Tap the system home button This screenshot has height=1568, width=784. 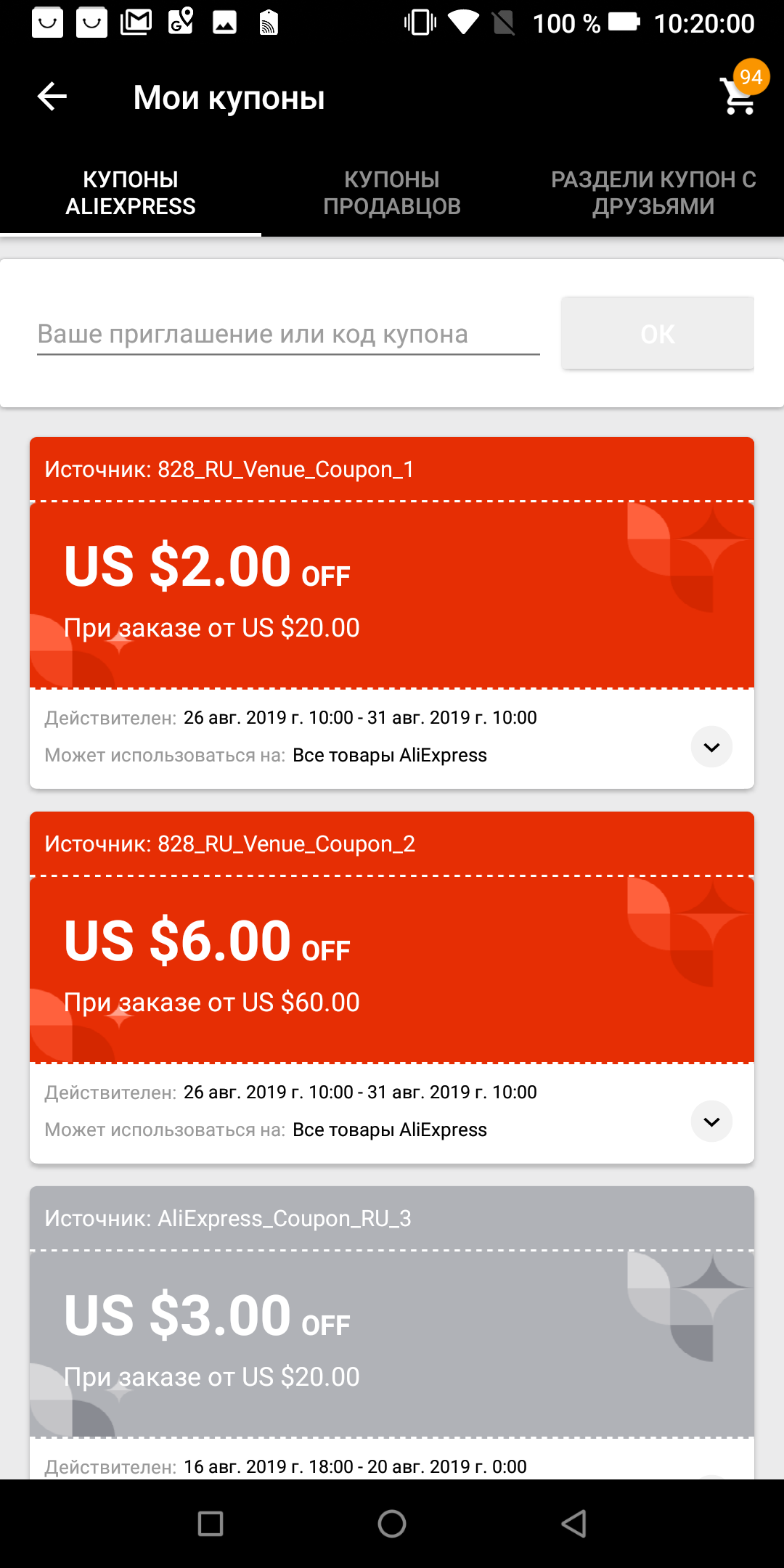(392, 1523)
